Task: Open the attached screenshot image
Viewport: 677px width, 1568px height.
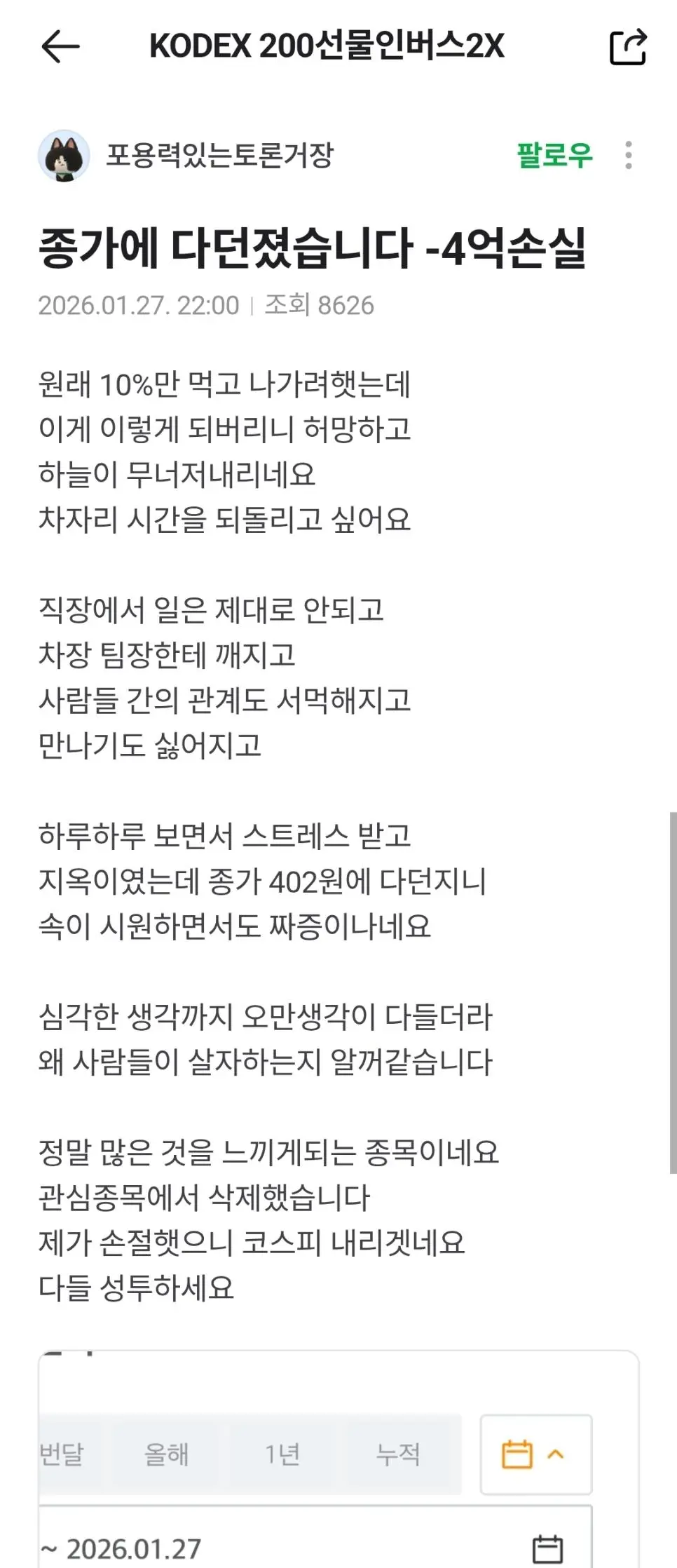Action: pyautogui.click(x=338, y=1459)
